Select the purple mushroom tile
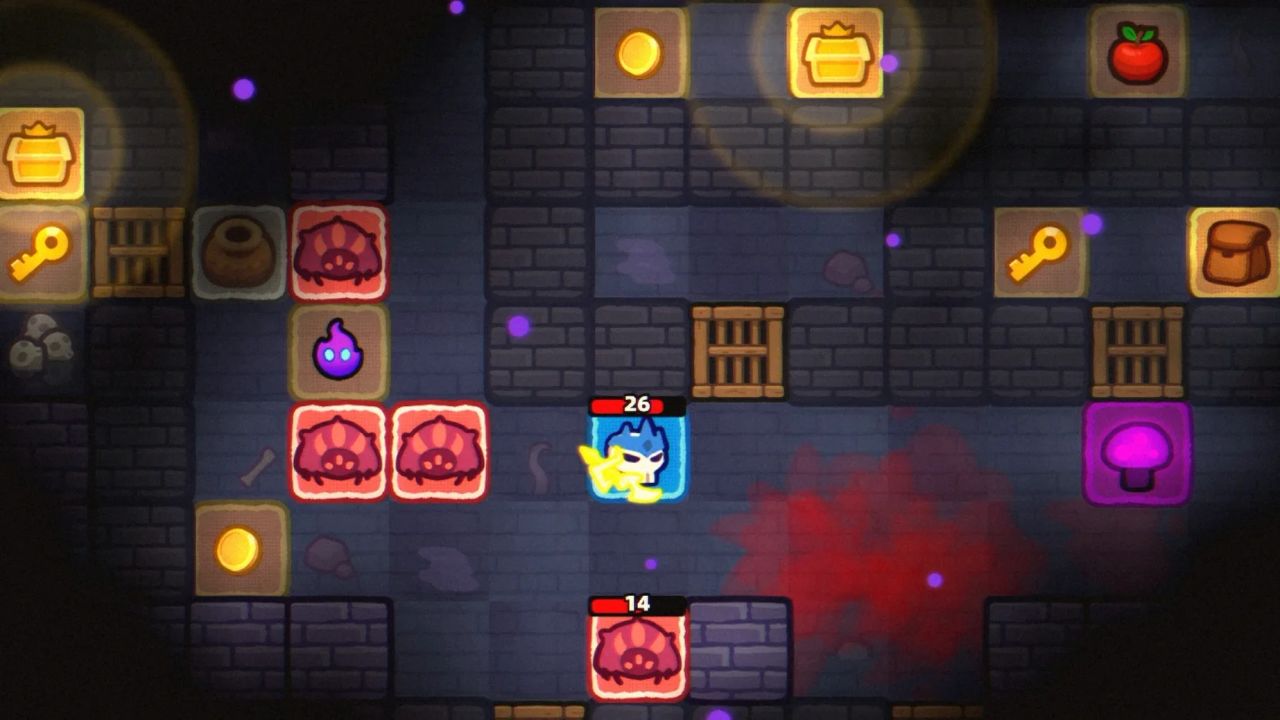This screenshot has height=720, width=1280. 1137,453
